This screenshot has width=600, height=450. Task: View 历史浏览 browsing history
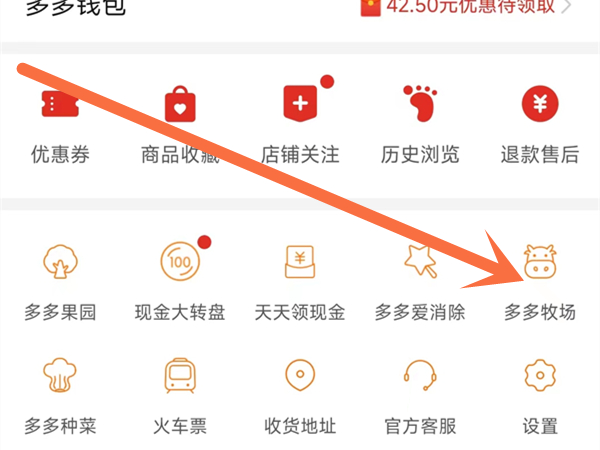(420, 124)
